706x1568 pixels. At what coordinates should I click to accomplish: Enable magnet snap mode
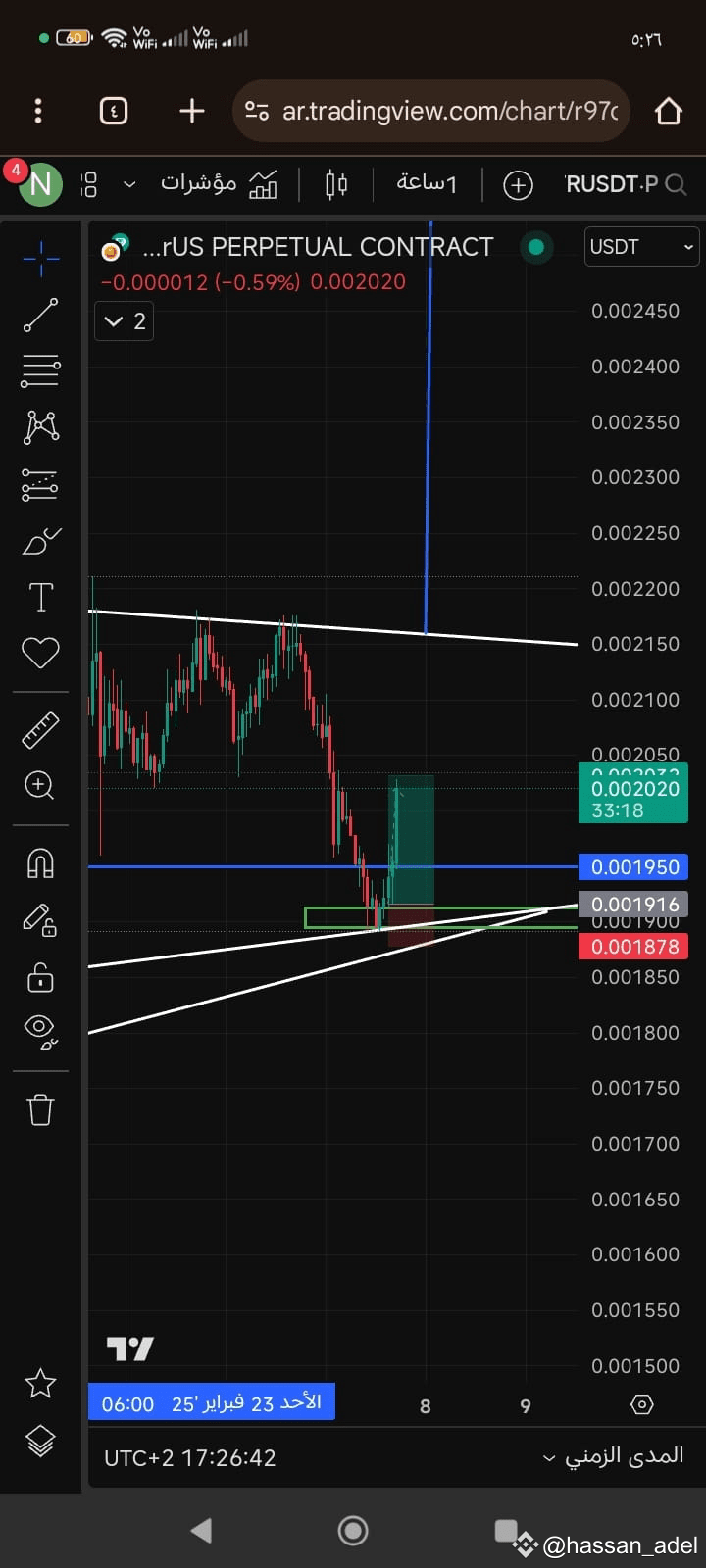(40, 860)
